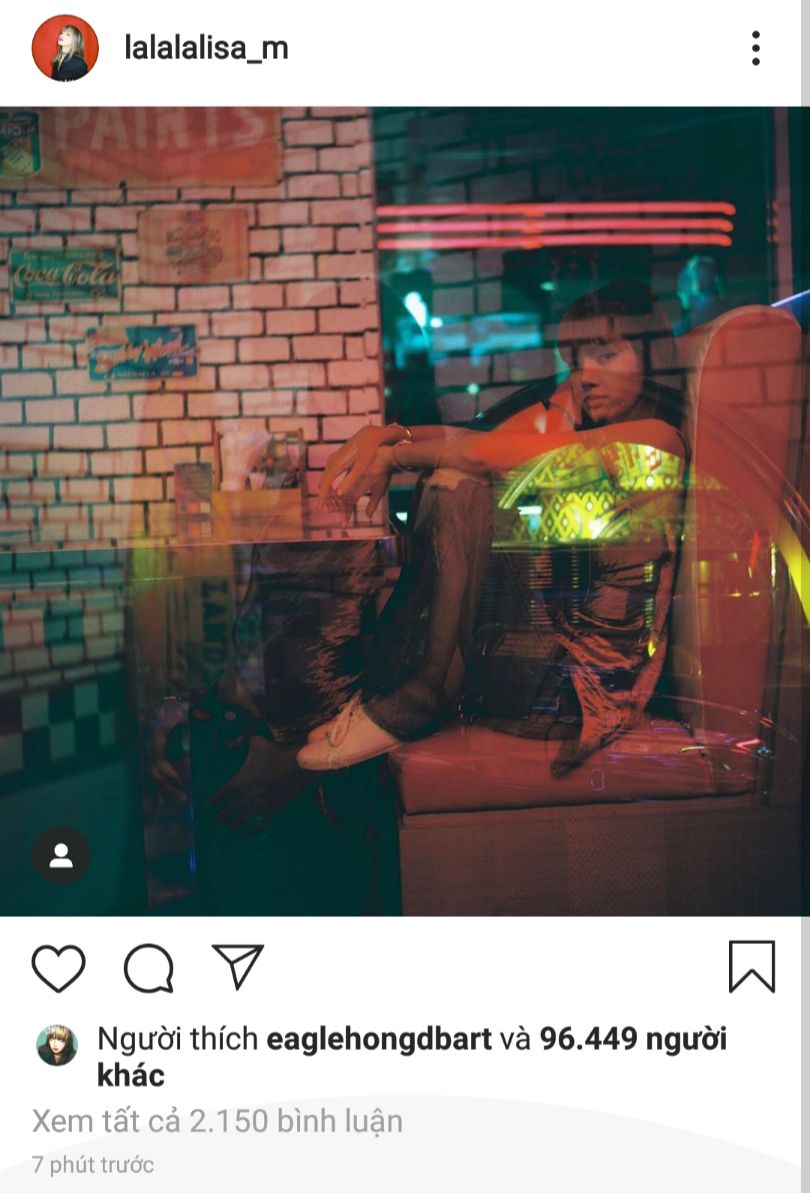Open the comment bubble icon
The height and width of the screenshot is (1193, 810).
tap(149, 968)
